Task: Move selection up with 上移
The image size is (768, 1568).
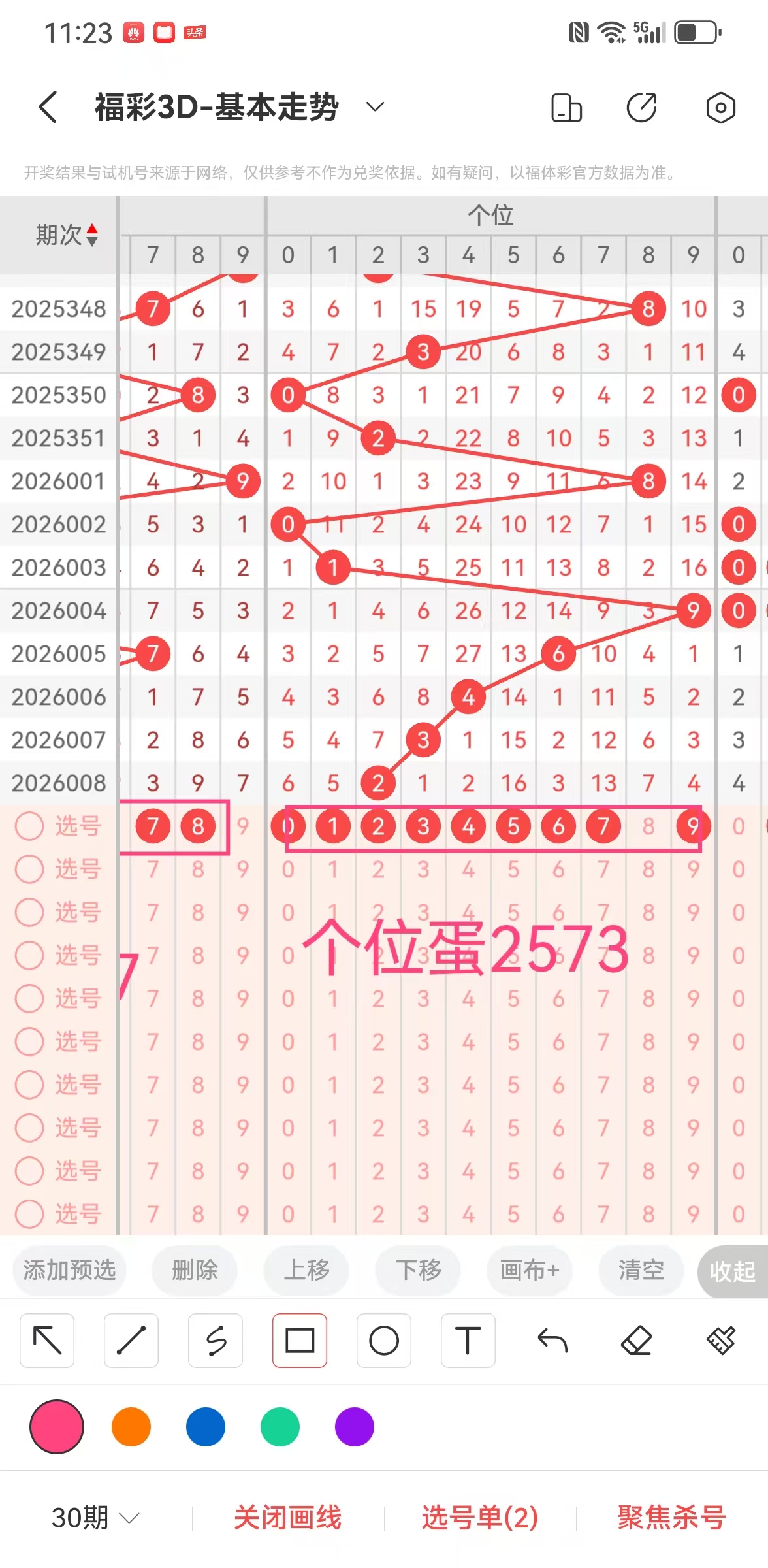Action: [306, 1270]
